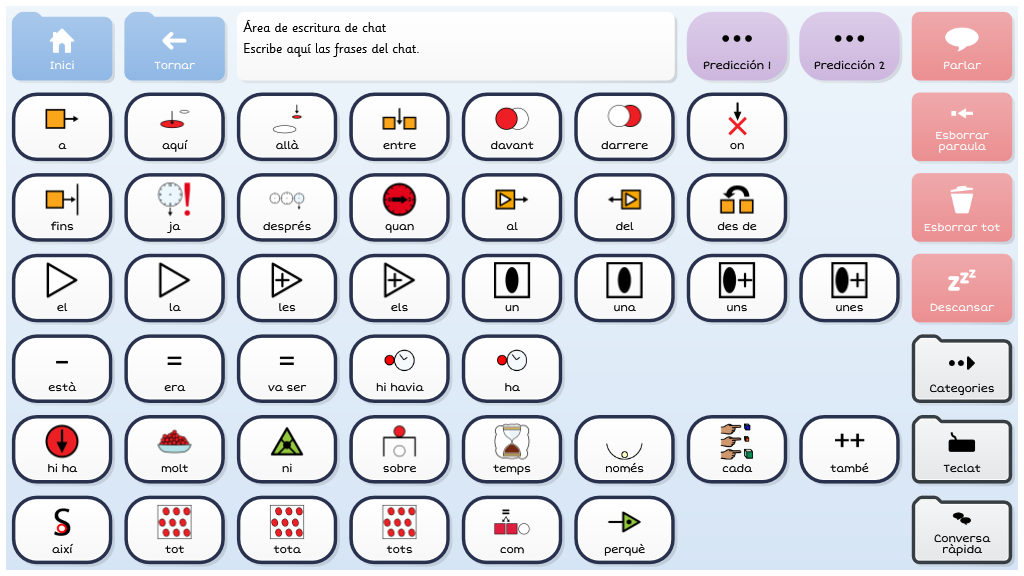Select the verb 'hi havia'
1024x576 pixels.
coord(399,369)
